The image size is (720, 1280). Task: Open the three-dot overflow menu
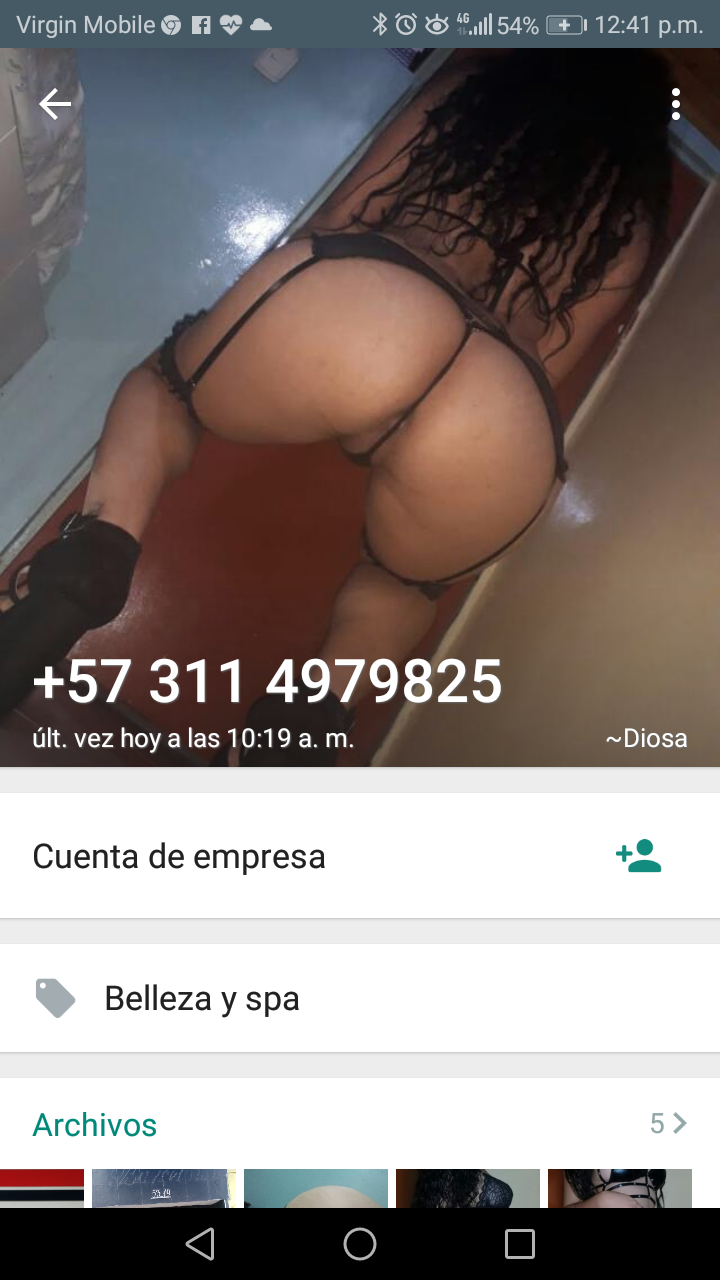[676, 104]
